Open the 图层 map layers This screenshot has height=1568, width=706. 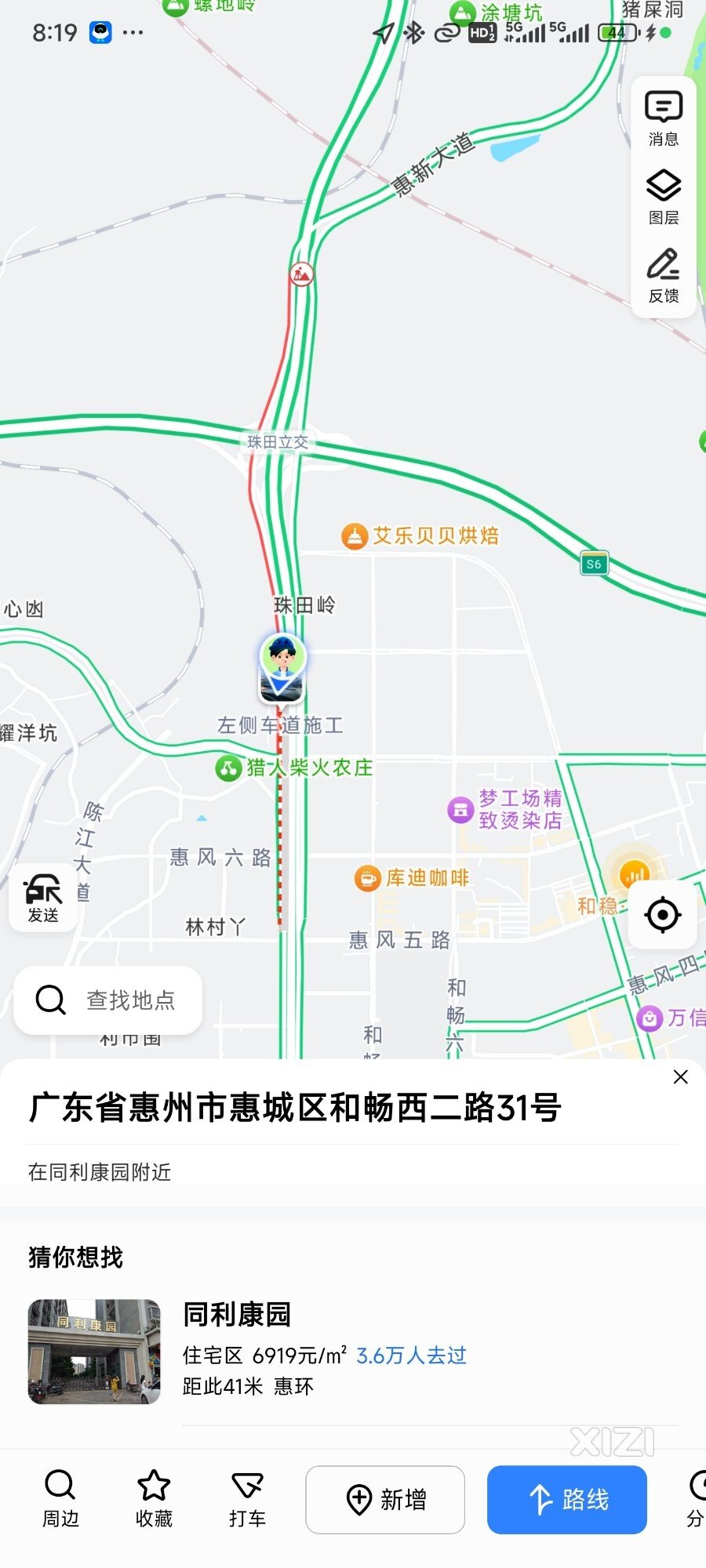(x=664, y=196)
